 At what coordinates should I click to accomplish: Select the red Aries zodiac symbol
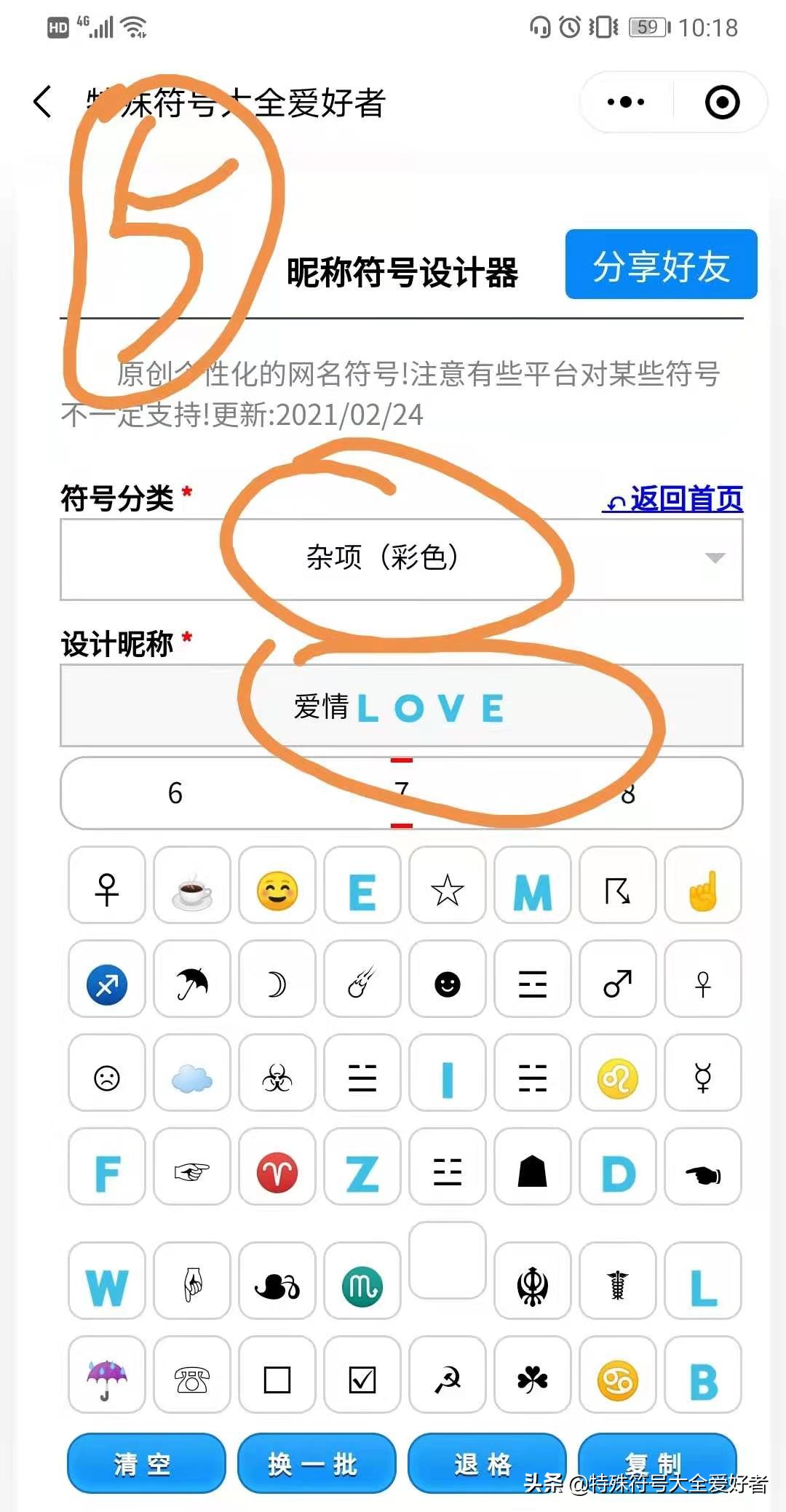pyautogui.click(x=277, y=1169)
